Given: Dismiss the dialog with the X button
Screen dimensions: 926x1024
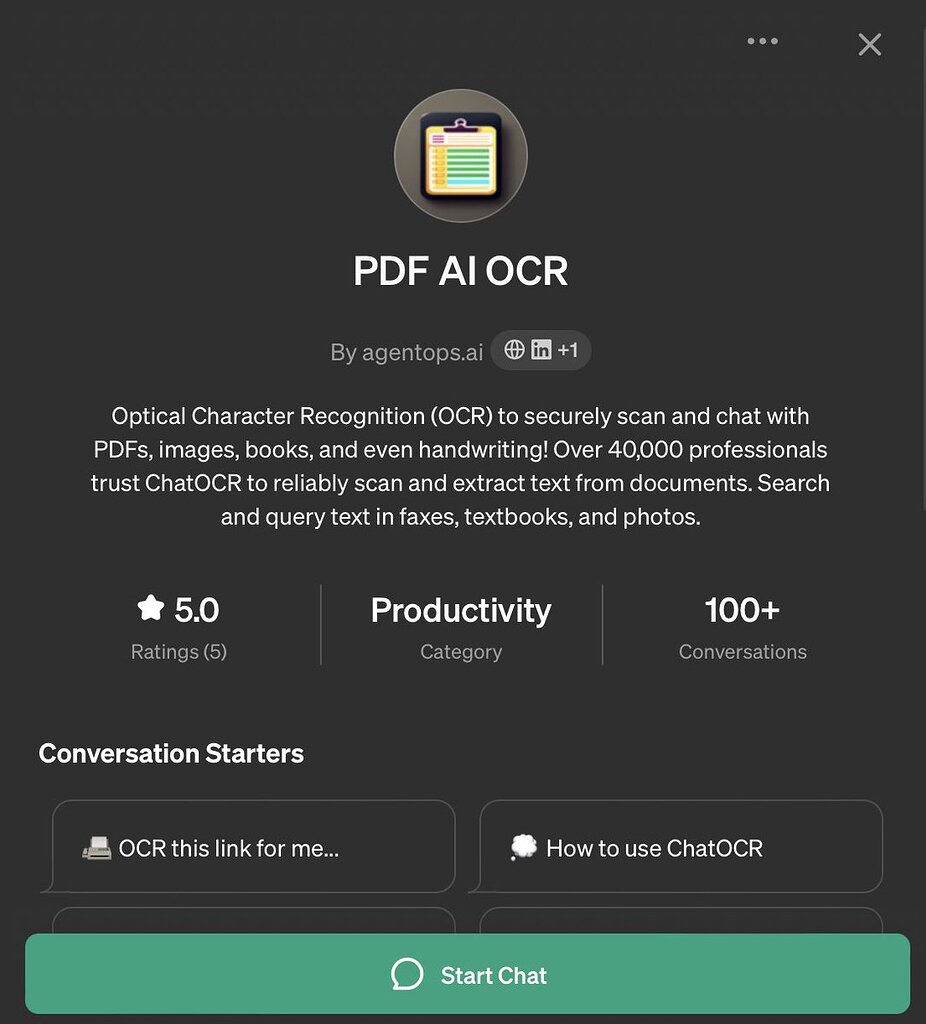Looking at the screenshot, I should (x=869, y=44).
